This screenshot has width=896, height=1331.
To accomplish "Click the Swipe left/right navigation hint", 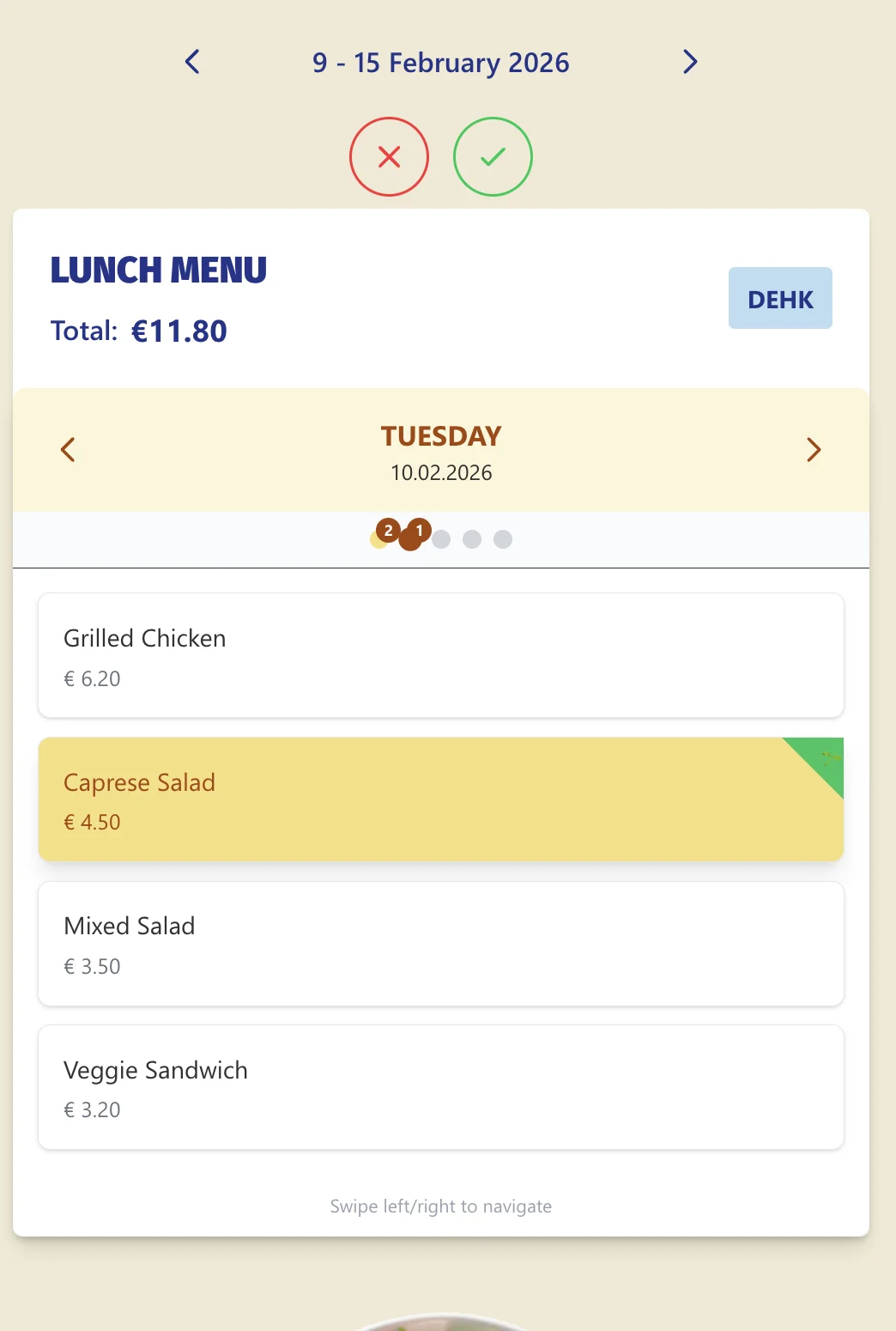I will (441, 1206).
